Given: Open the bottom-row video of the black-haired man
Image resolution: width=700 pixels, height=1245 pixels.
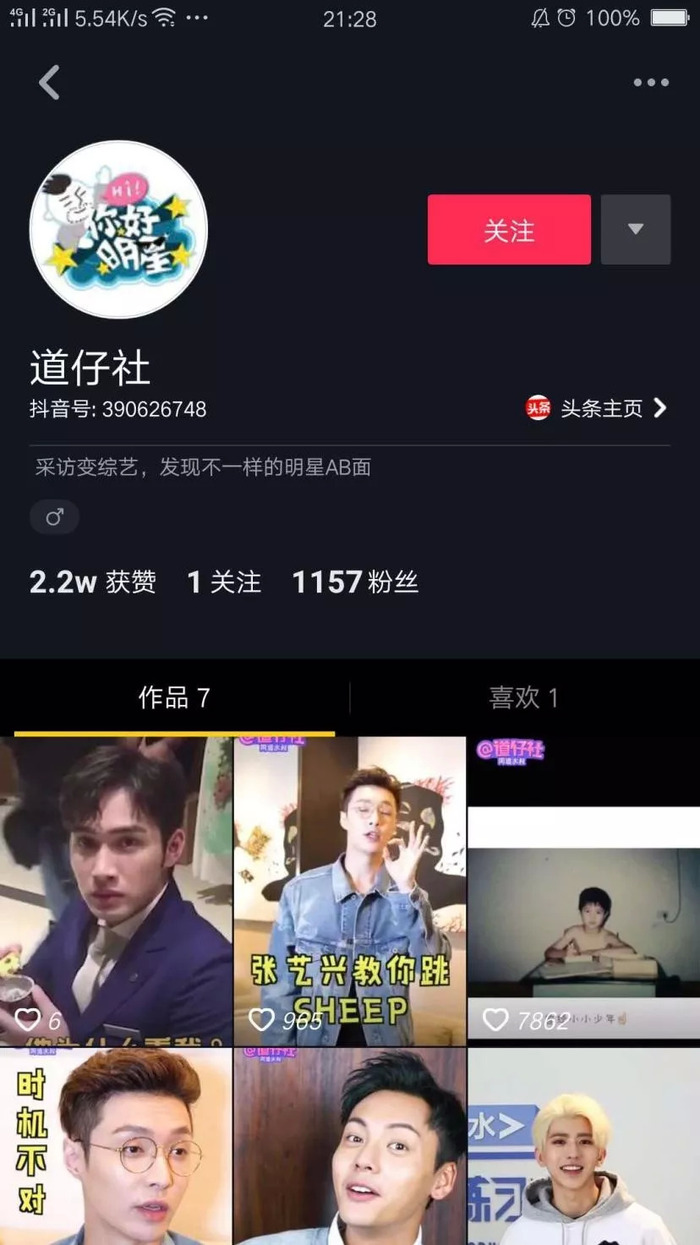Looking at the screenshot, I should tap(350, 1145).
